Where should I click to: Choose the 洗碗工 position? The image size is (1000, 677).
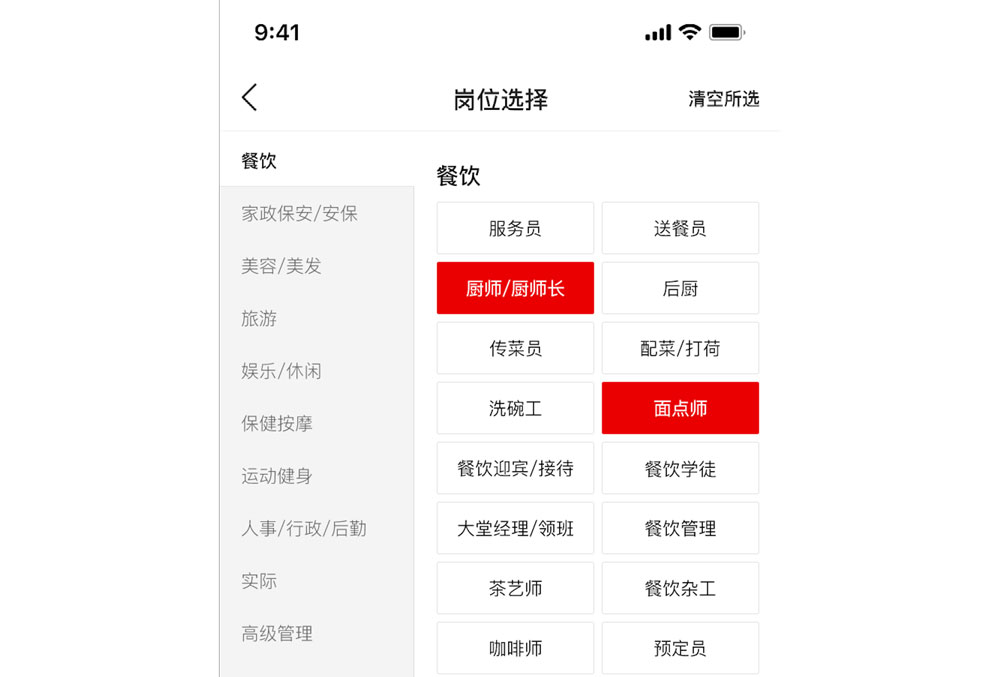pos(515,408)
